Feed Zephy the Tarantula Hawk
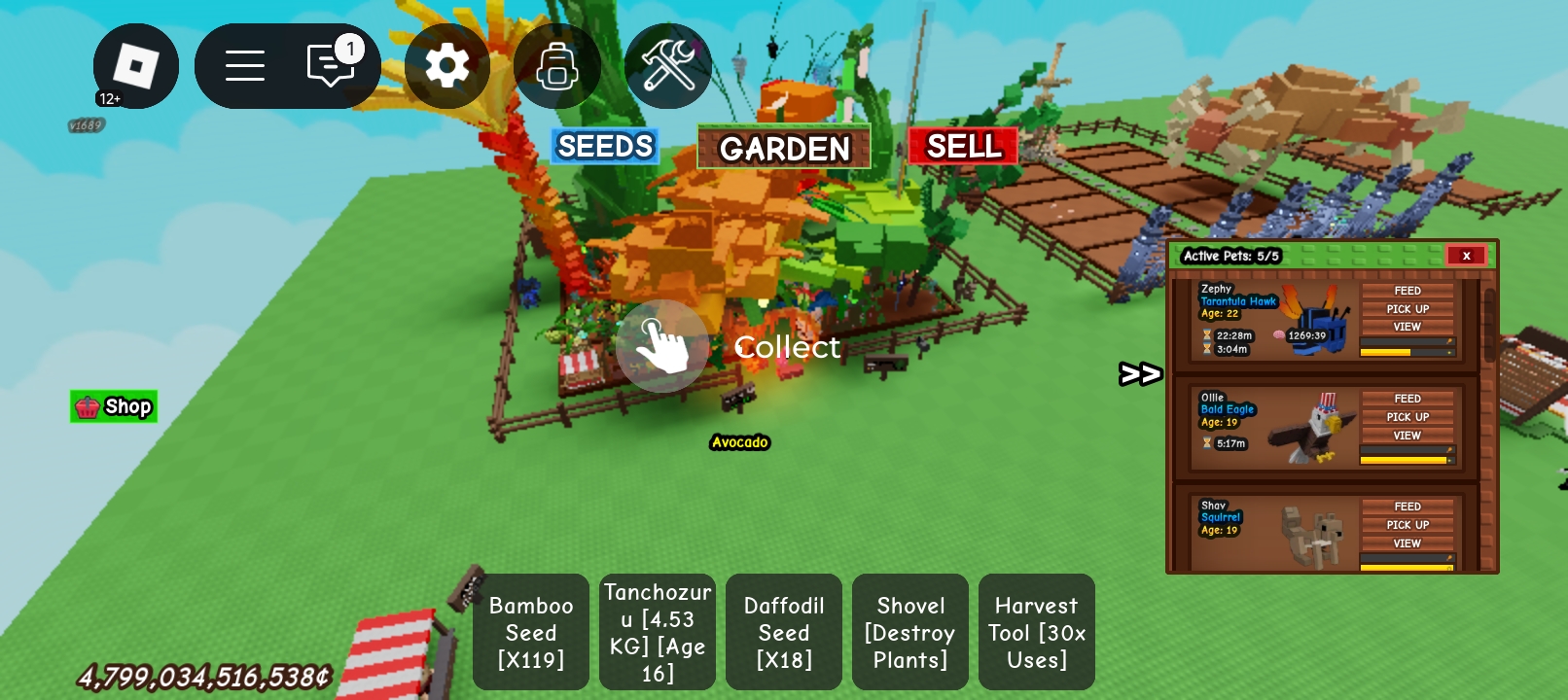This screenshot has width=1568, height=700. 1407,291
